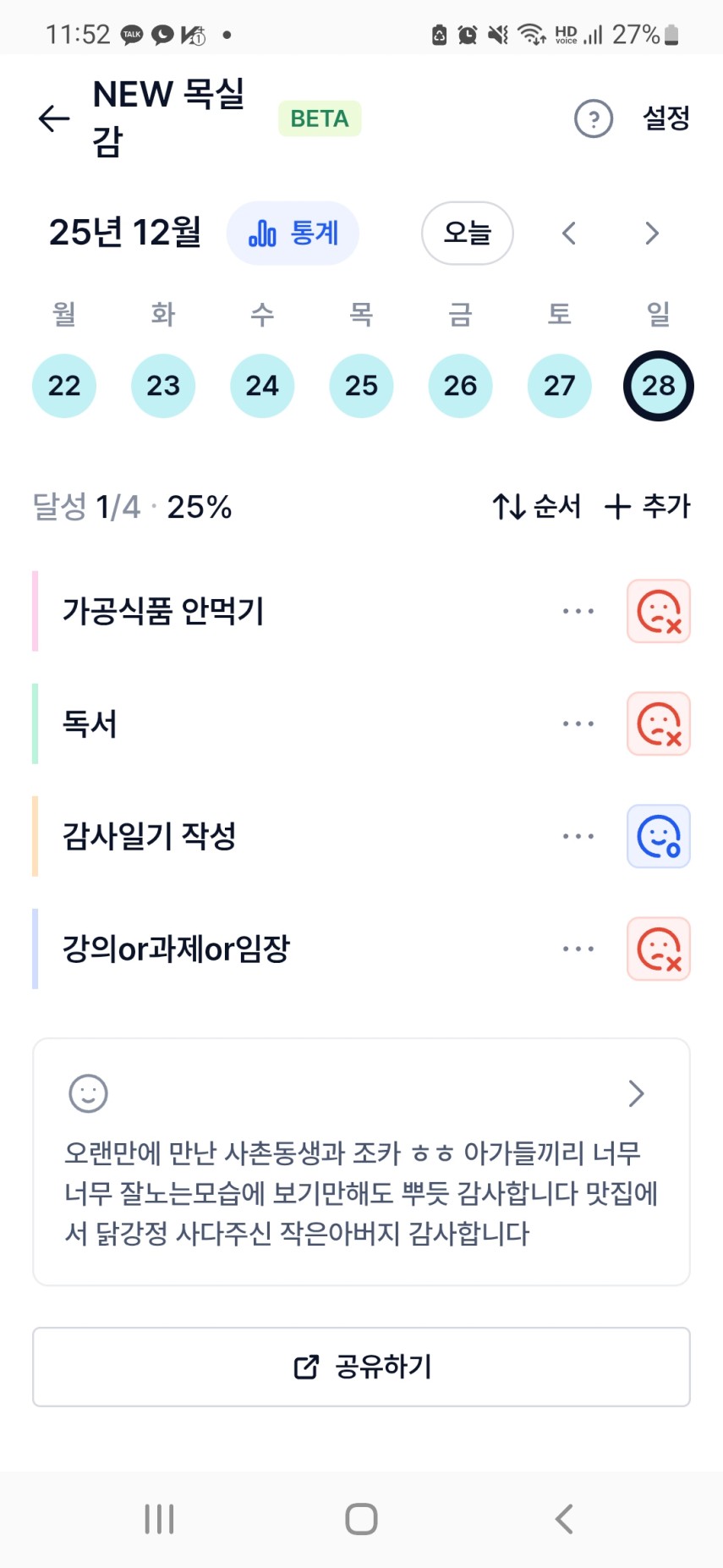Select date 25 on the calendar
Screen dimensions: 723x1568
point(361,386)
